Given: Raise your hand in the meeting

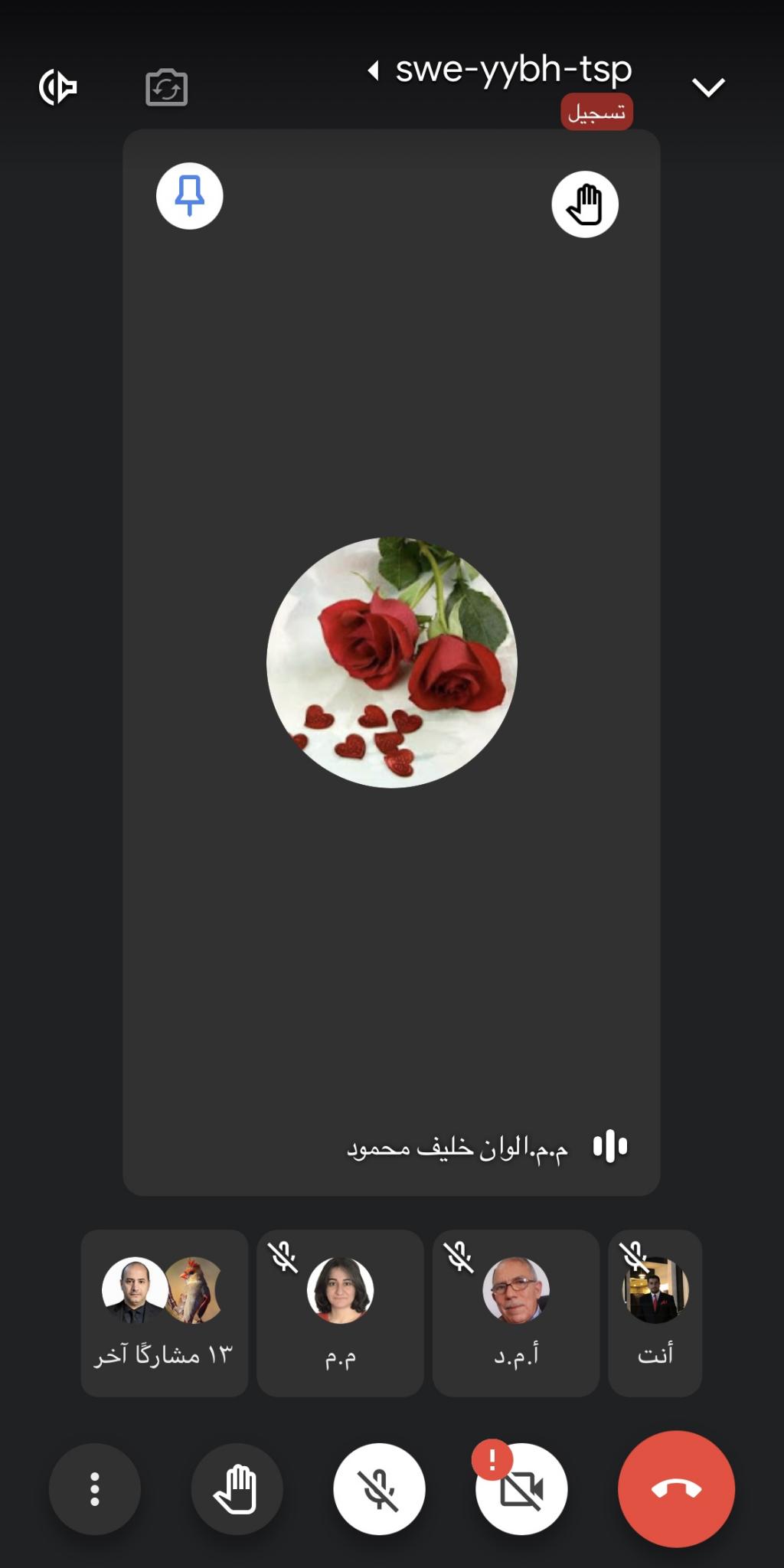Looking at the screenshot, I should pyautogui.click(x=237, y=1489).
